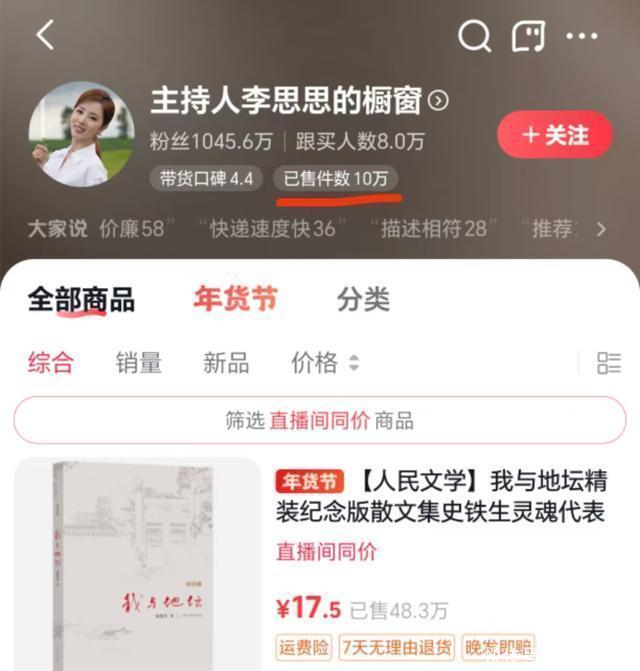Open the profile avatar of 李思思
640x671 pixels.
point(81,134)
